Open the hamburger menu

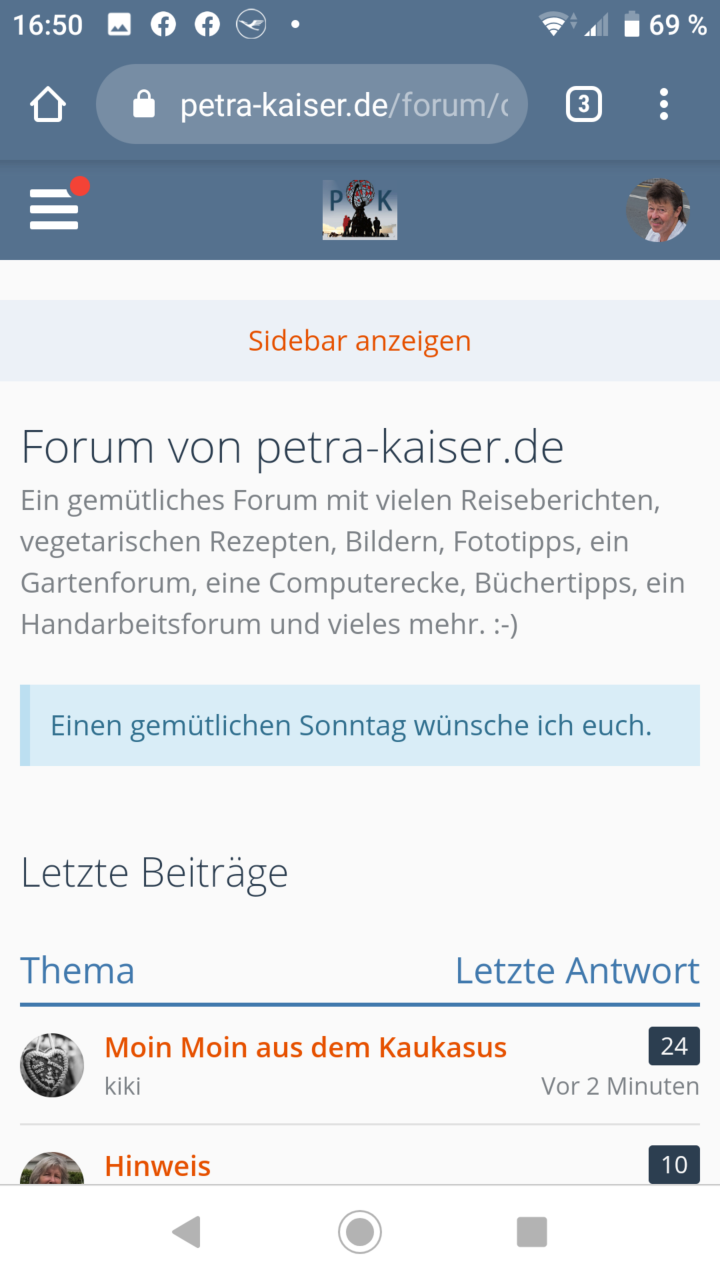click(54, 210)
